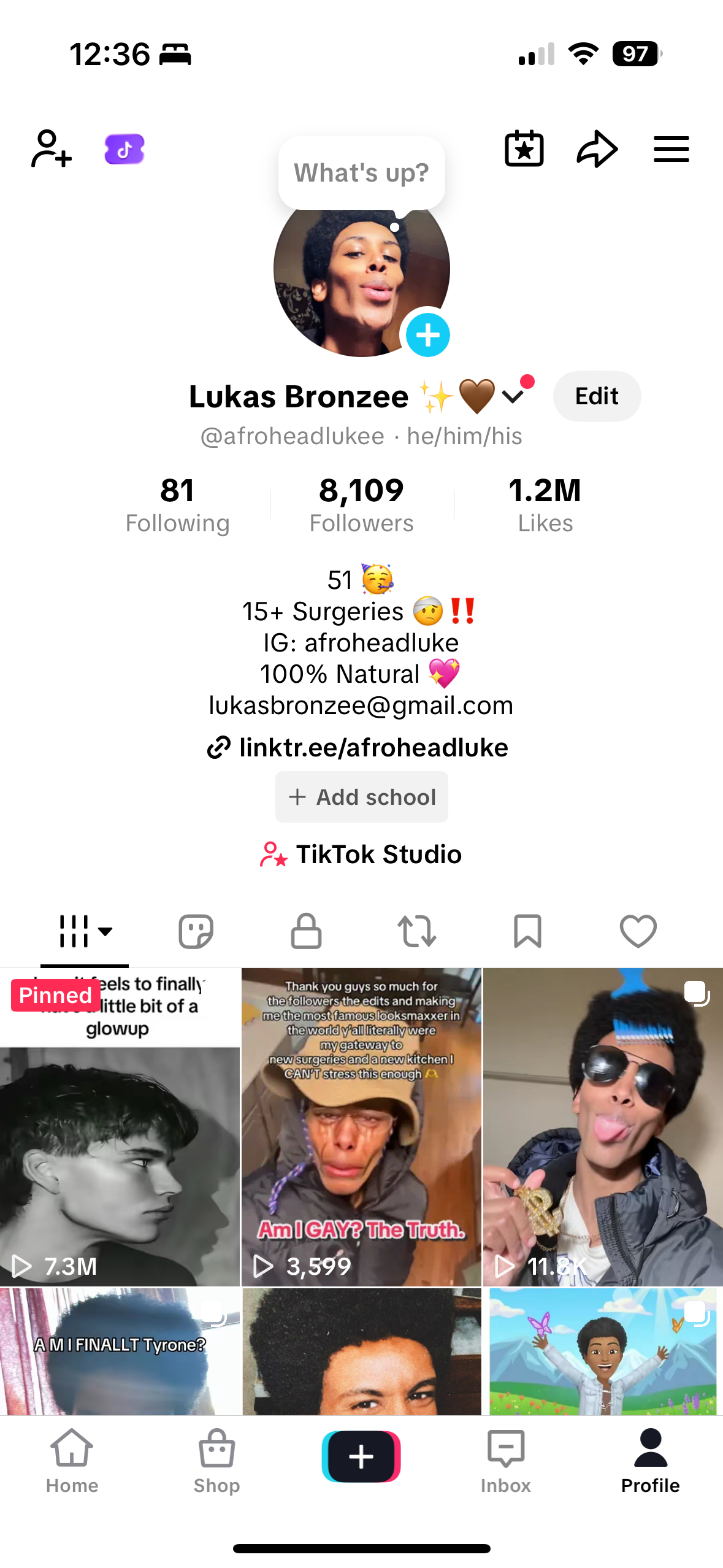Switch to the reposts tab
This screenshot has height=1568, width=723.
(416, 931)
